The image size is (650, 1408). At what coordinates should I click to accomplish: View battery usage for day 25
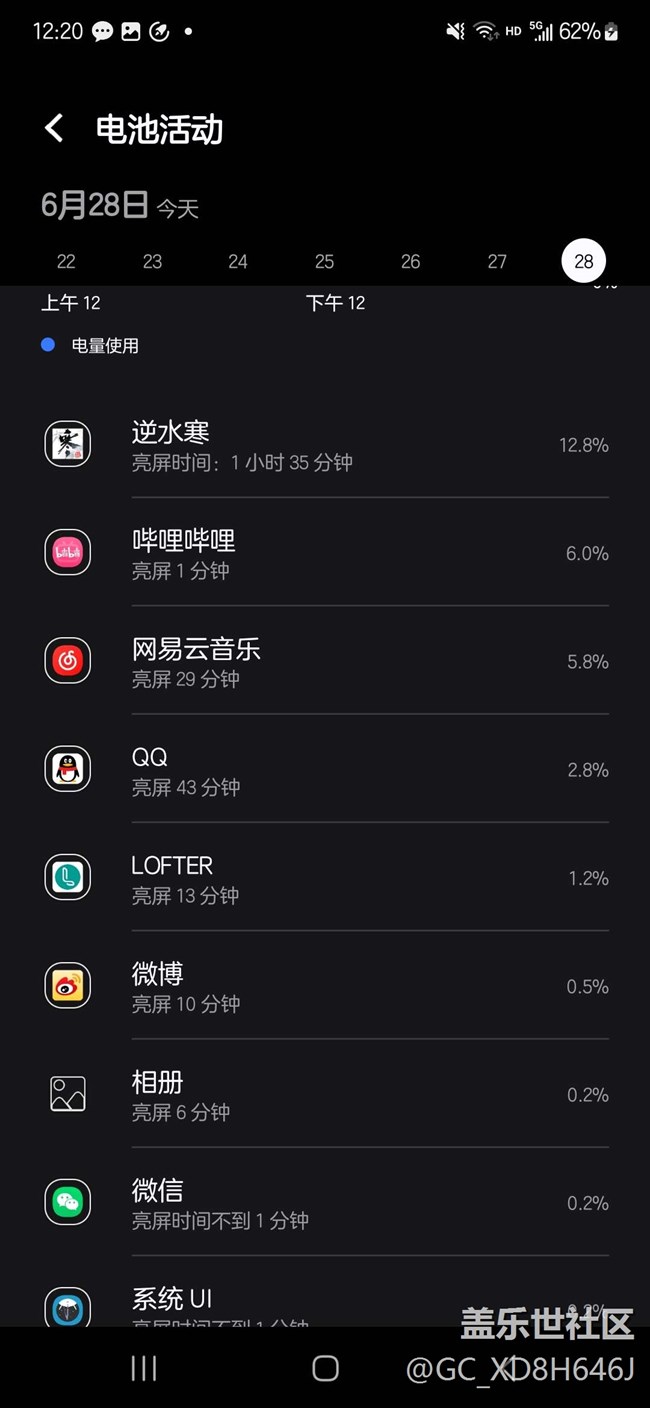[x=325, y=261]
